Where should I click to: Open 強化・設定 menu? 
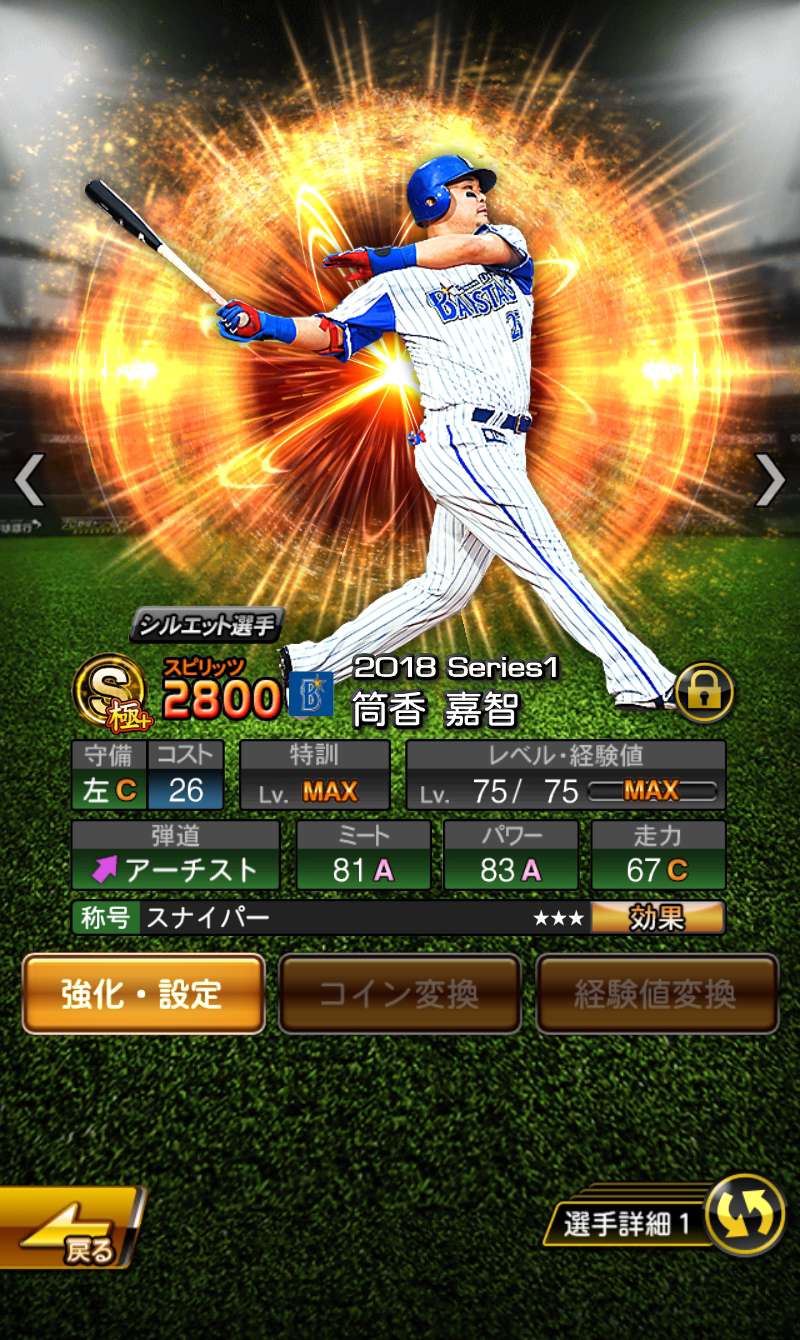tap(144, 994)
